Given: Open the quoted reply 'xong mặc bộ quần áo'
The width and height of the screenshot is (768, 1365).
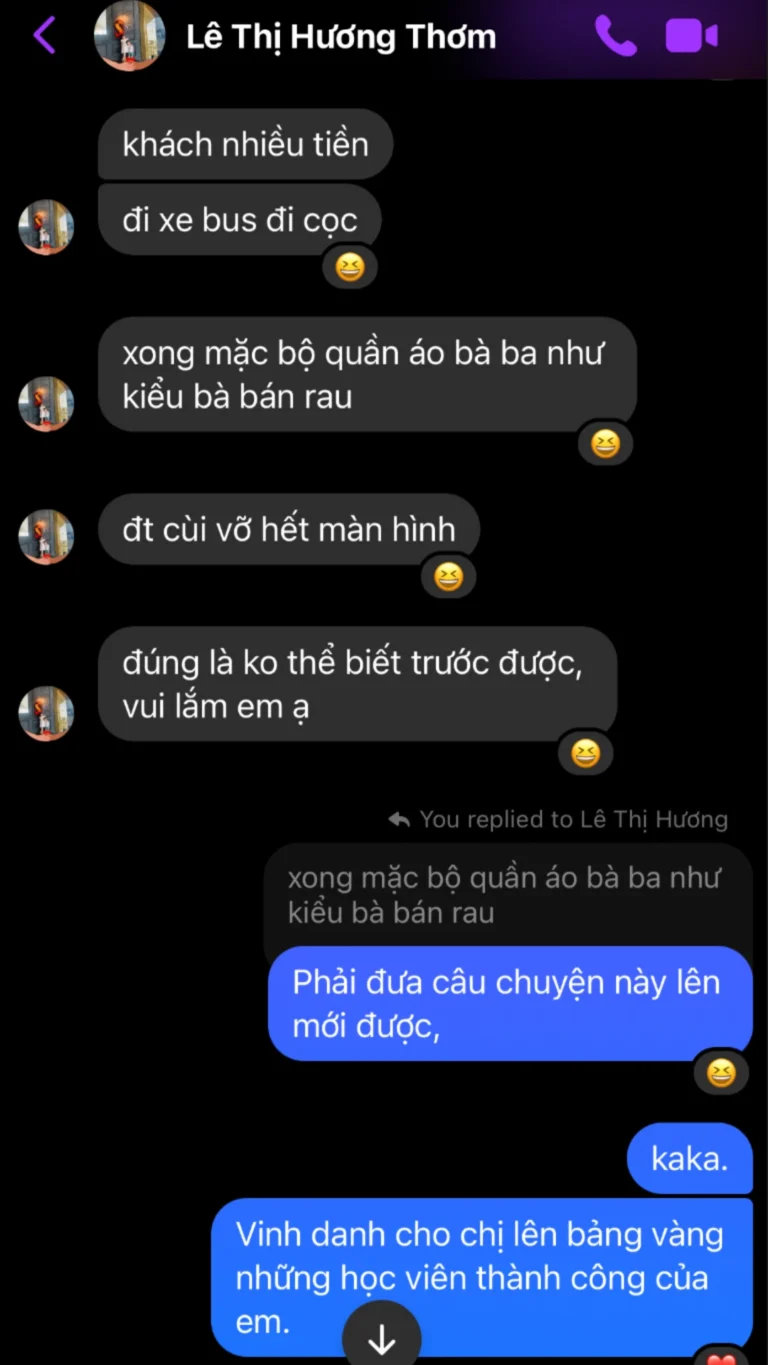Looking at the screenshot, I should click(x=505, y=895).
